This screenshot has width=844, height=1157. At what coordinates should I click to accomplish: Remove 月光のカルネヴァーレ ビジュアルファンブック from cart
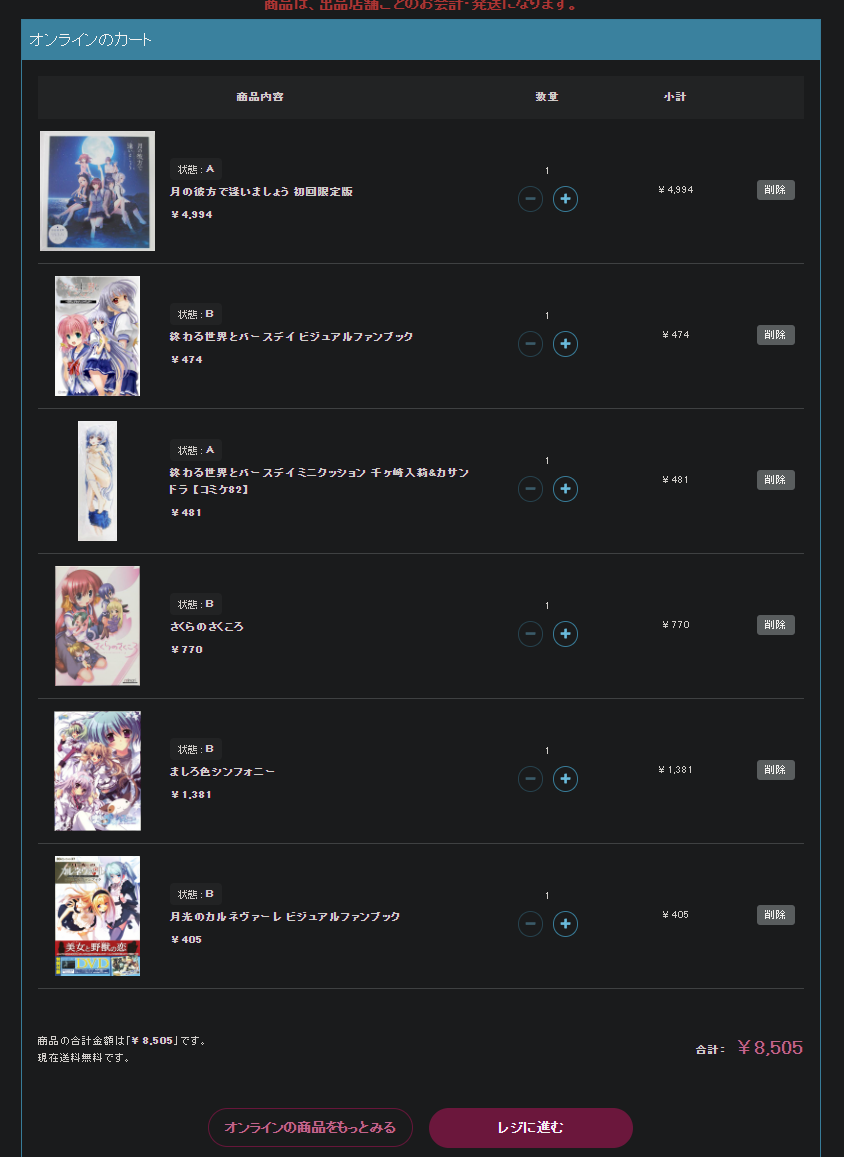coord(775,915)
